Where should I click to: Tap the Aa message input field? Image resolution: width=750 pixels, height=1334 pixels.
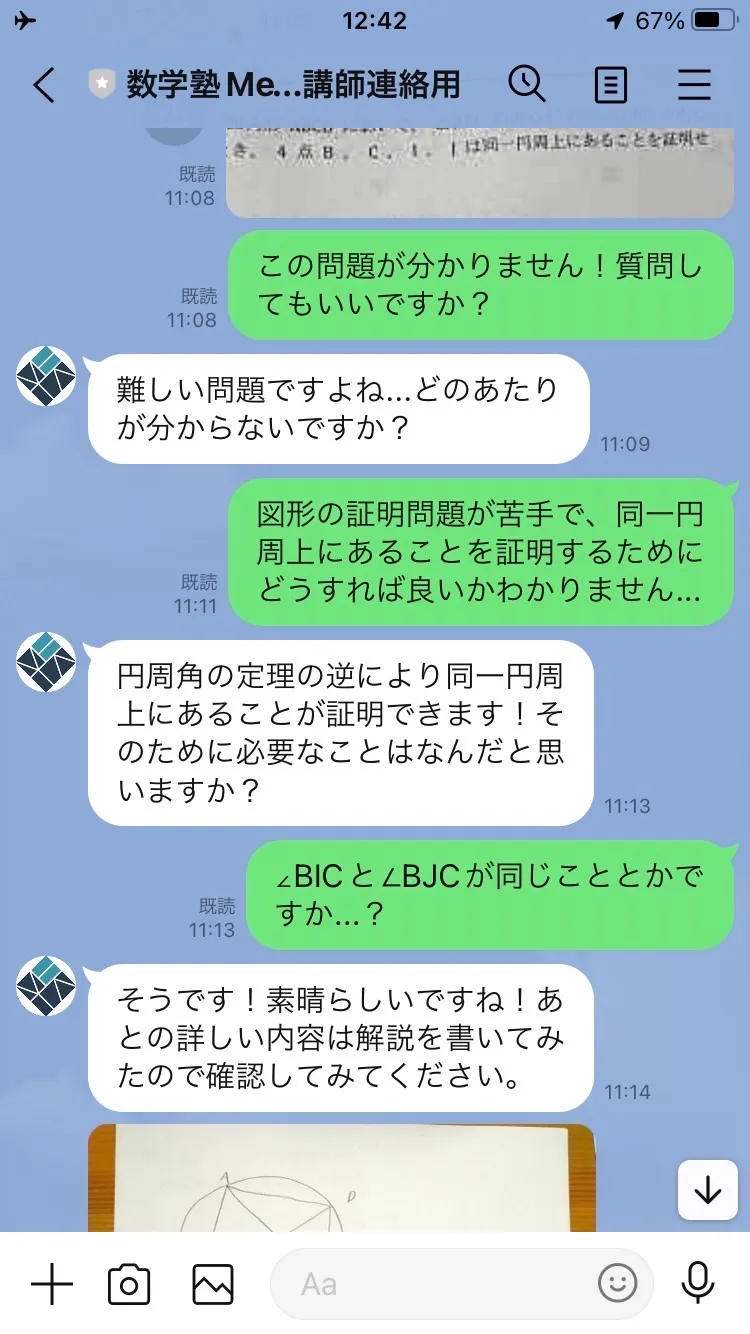pyautogui.click(x=430, y=1284)
